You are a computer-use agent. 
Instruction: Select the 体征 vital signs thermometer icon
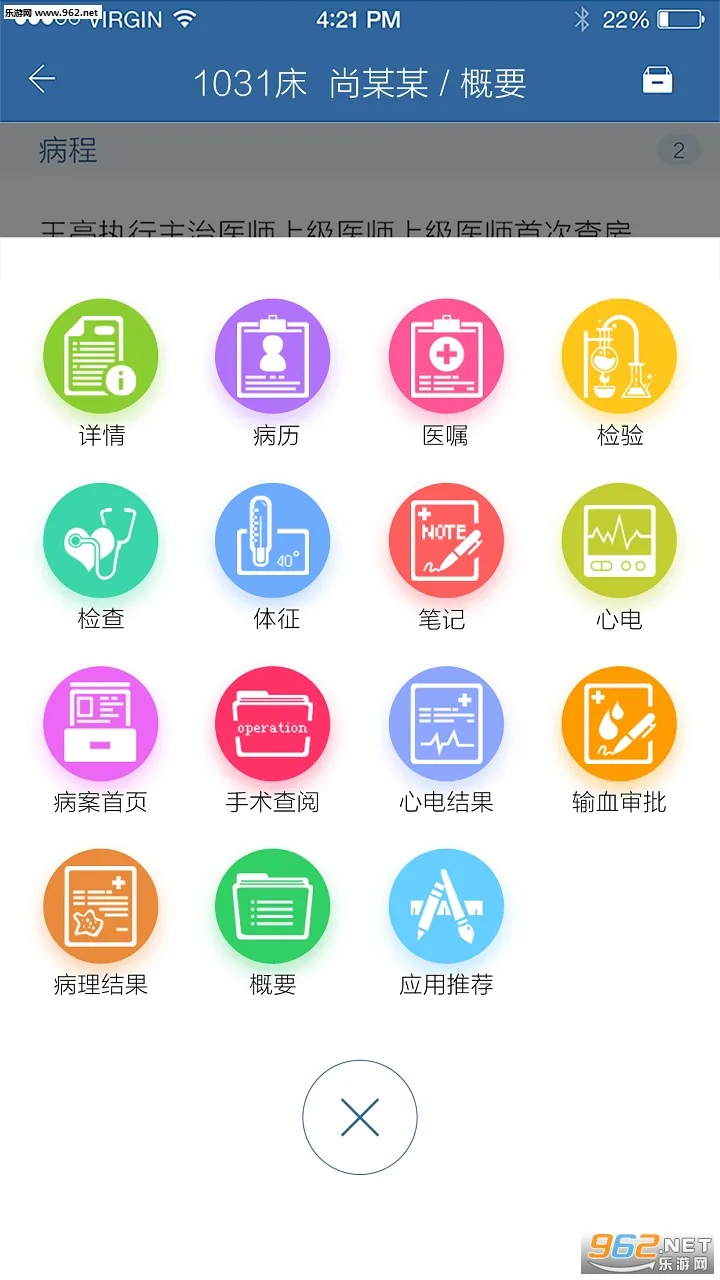pos(272,539)
